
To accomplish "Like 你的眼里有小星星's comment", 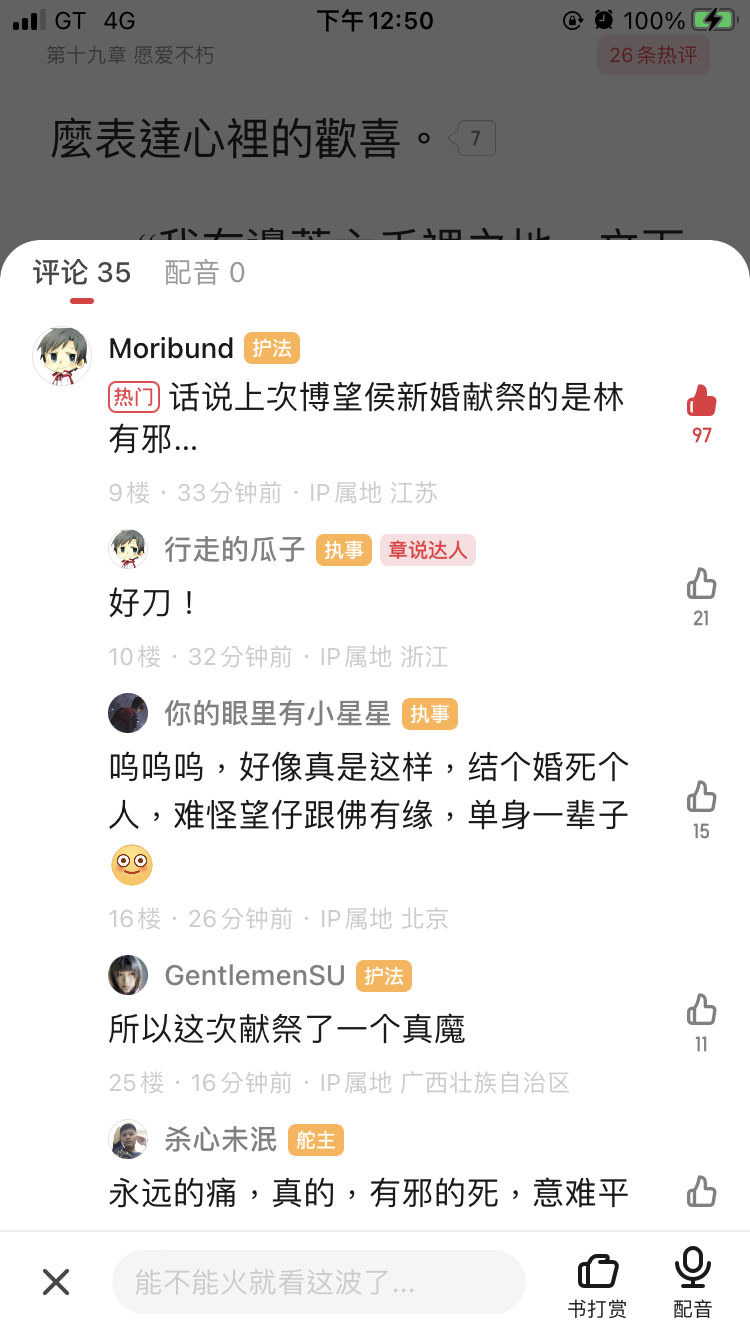I will pyautogui.click(x=701, y=797).
